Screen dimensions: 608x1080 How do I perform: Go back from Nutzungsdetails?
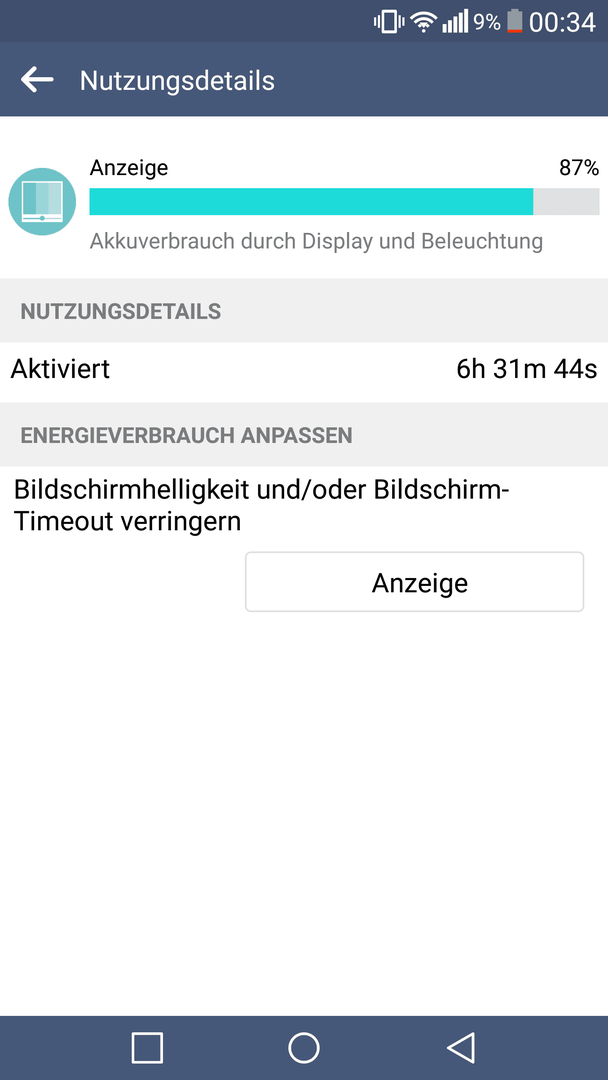pos(36,80)
